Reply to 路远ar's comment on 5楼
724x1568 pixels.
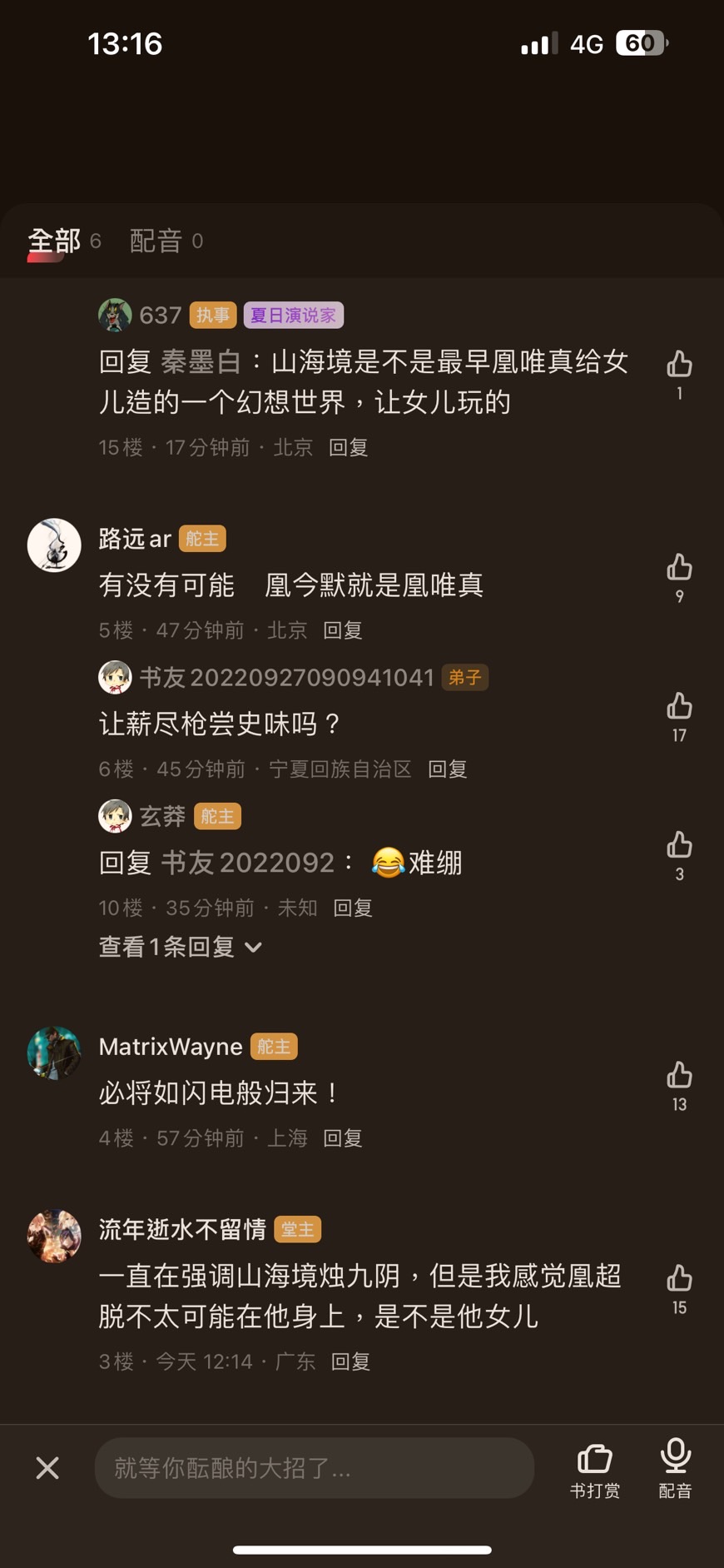[342, 630]
